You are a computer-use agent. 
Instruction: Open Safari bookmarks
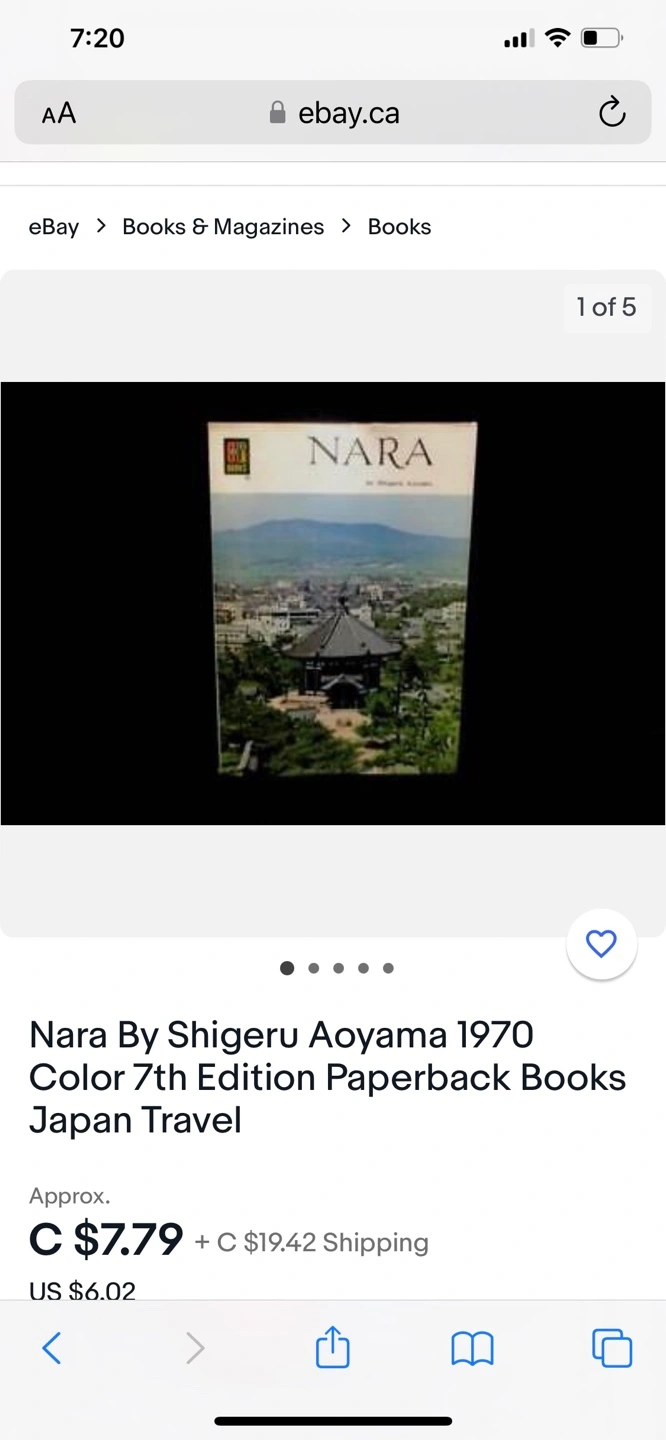point(472,1348)
